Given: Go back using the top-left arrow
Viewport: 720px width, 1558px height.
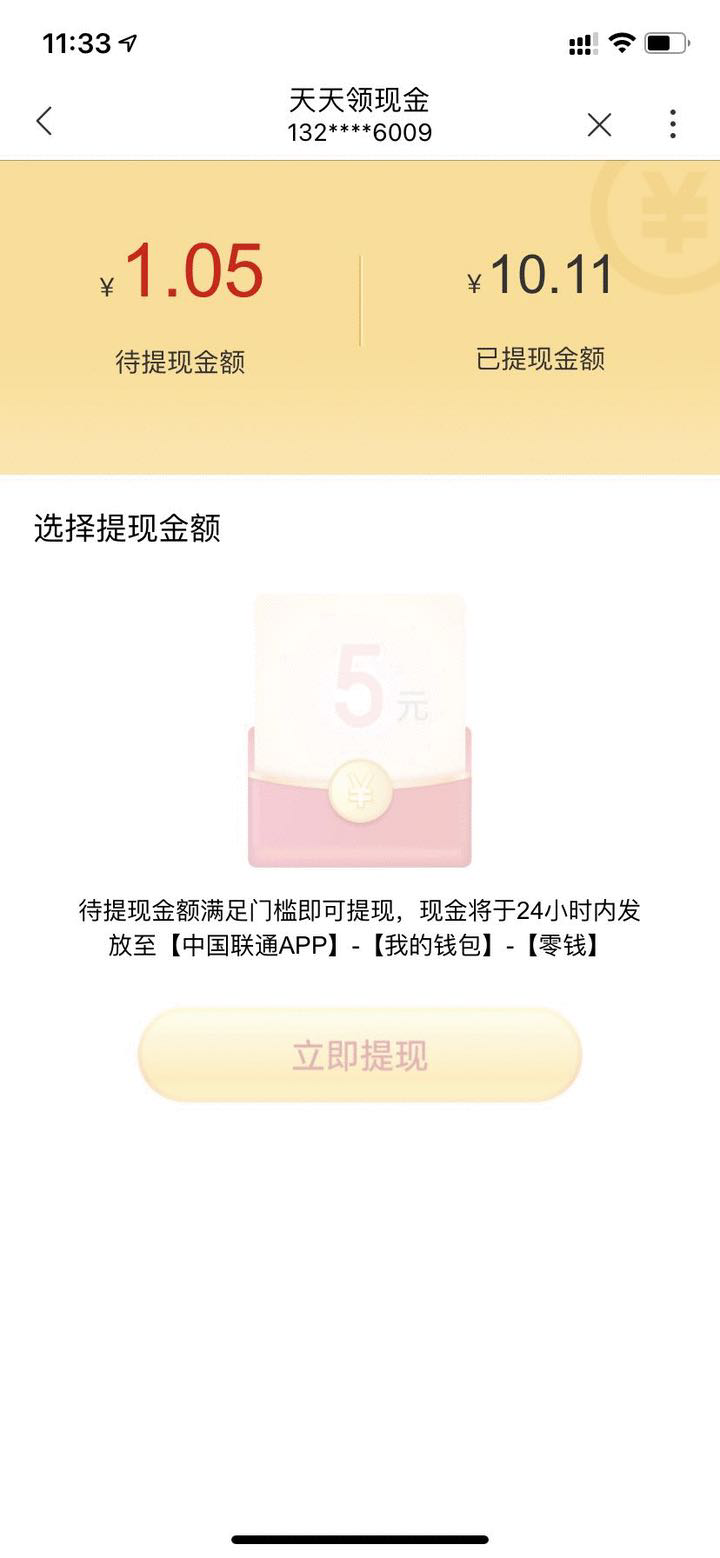Looking at the screenshot, I should (43, 122).
